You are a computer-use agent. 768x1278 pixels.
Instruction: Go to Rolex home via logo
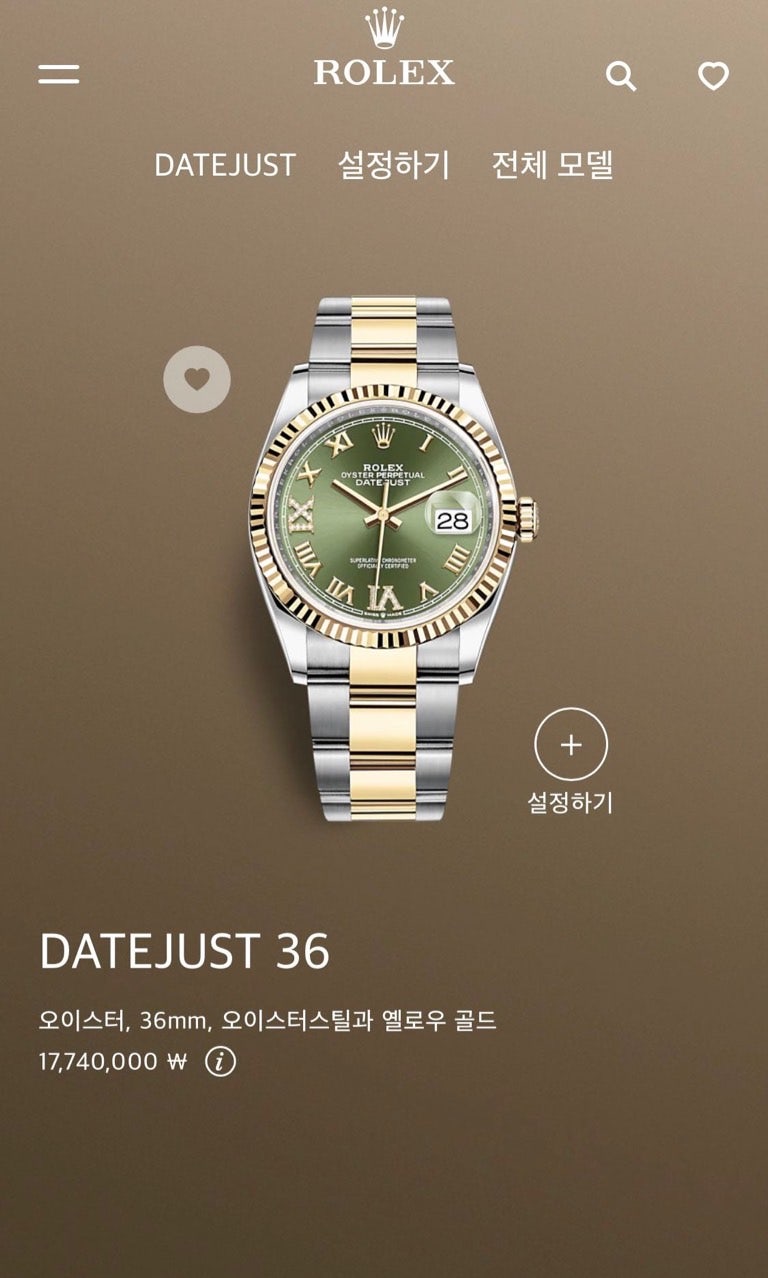pyautogui.click(x=384, y=50)
